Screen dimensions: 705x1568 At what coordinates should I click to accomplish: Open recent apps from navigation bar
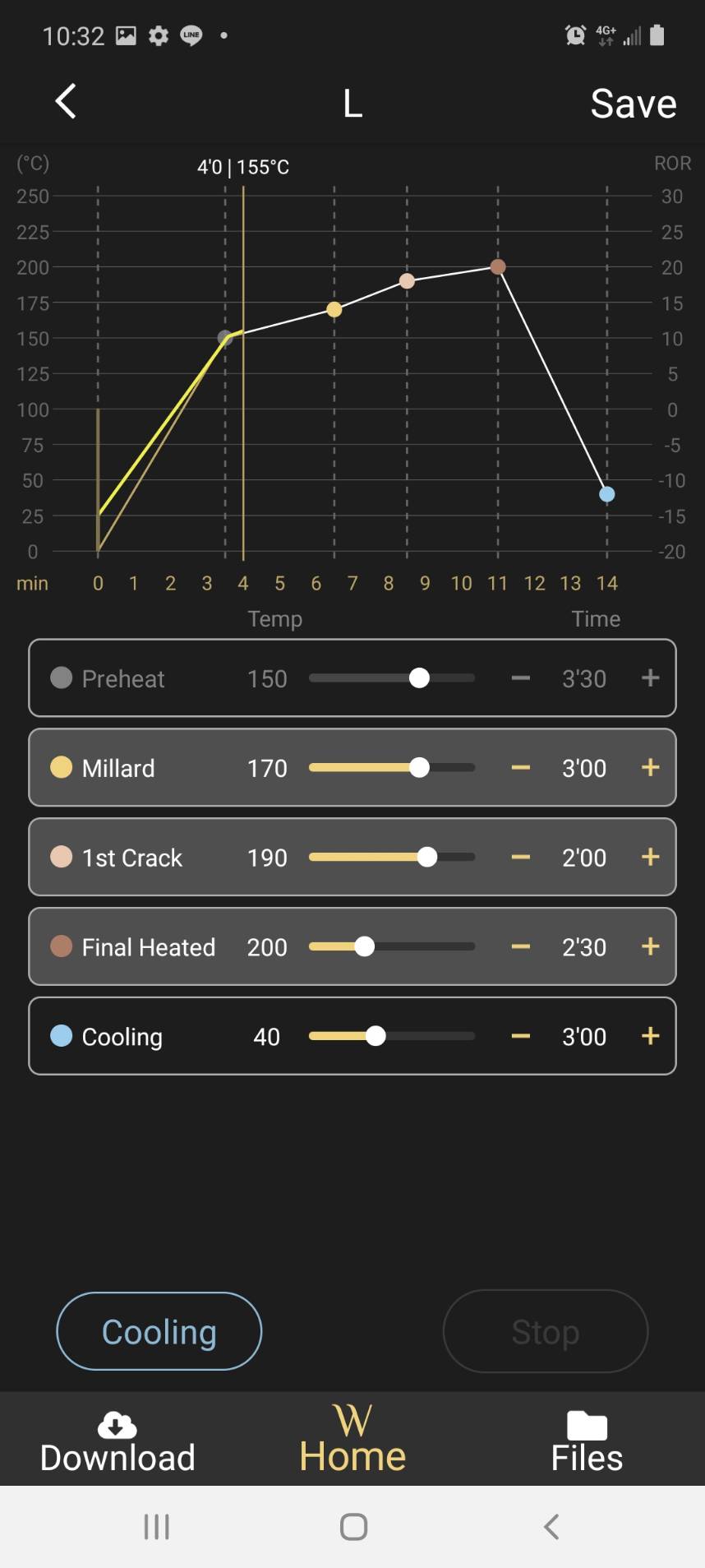pos(156,1527)
